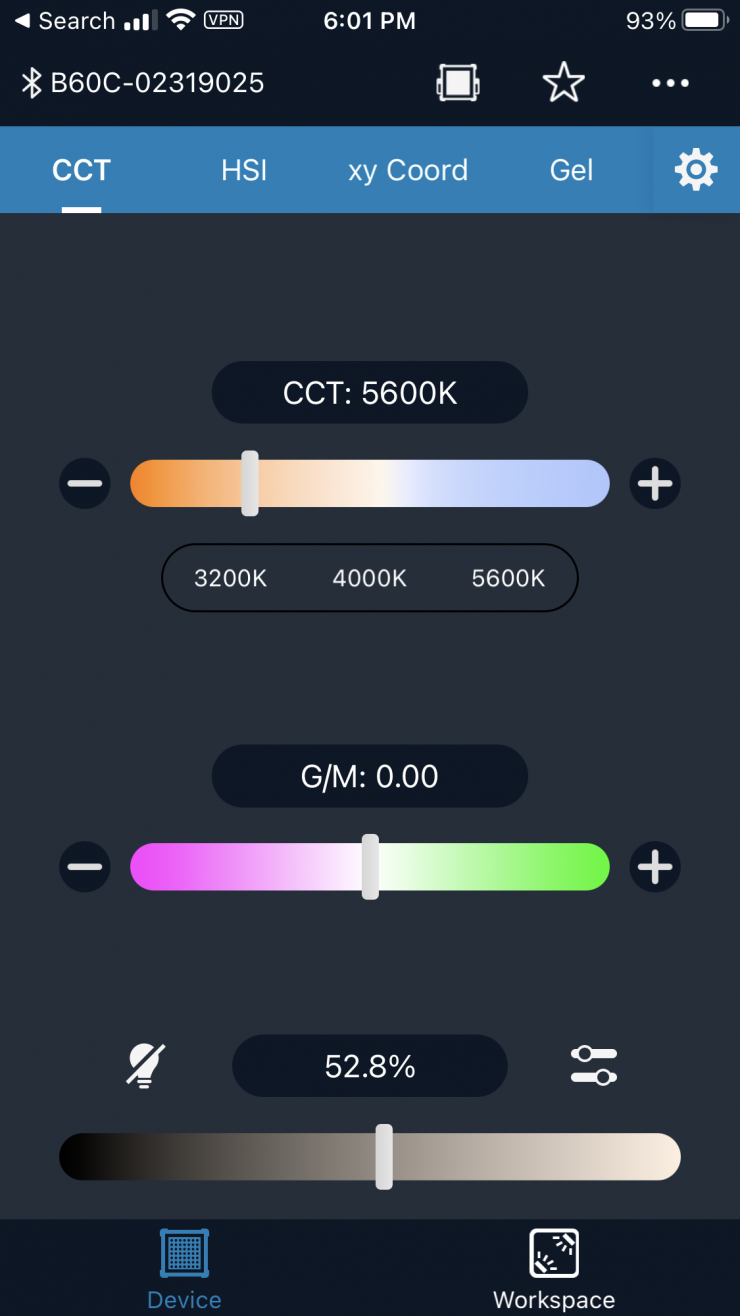Switch to the Gel tab
The height and width of the screenshot is (1316, 740).
click(x=572, y=170)
